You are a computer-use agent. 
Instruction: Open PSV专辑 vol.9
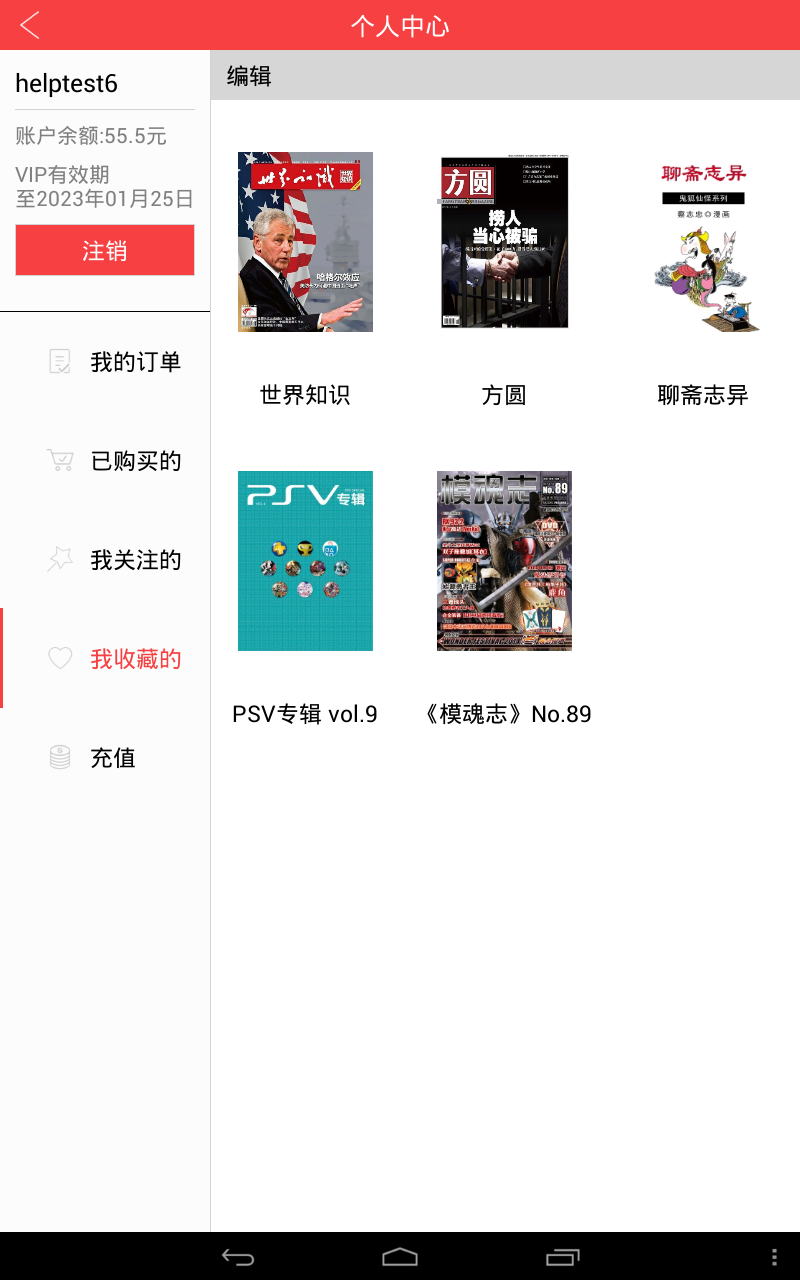point(305,561)
